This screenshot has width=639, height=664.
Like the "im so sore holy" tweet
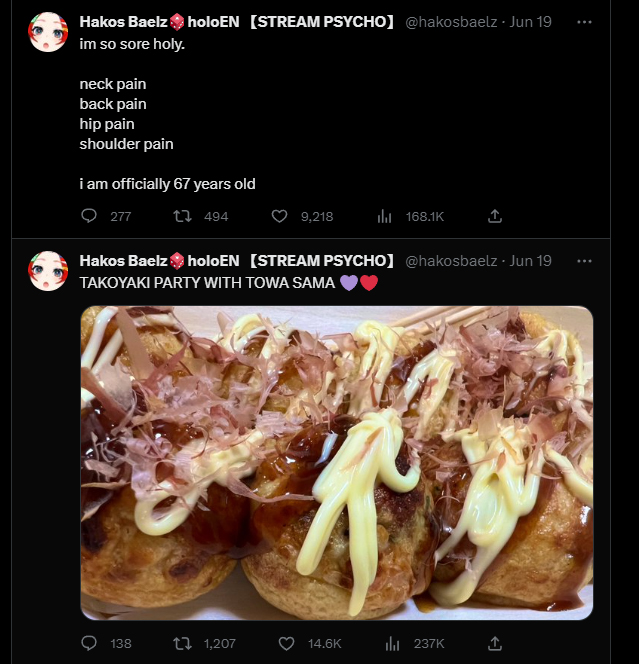click(x=280, y=216)
